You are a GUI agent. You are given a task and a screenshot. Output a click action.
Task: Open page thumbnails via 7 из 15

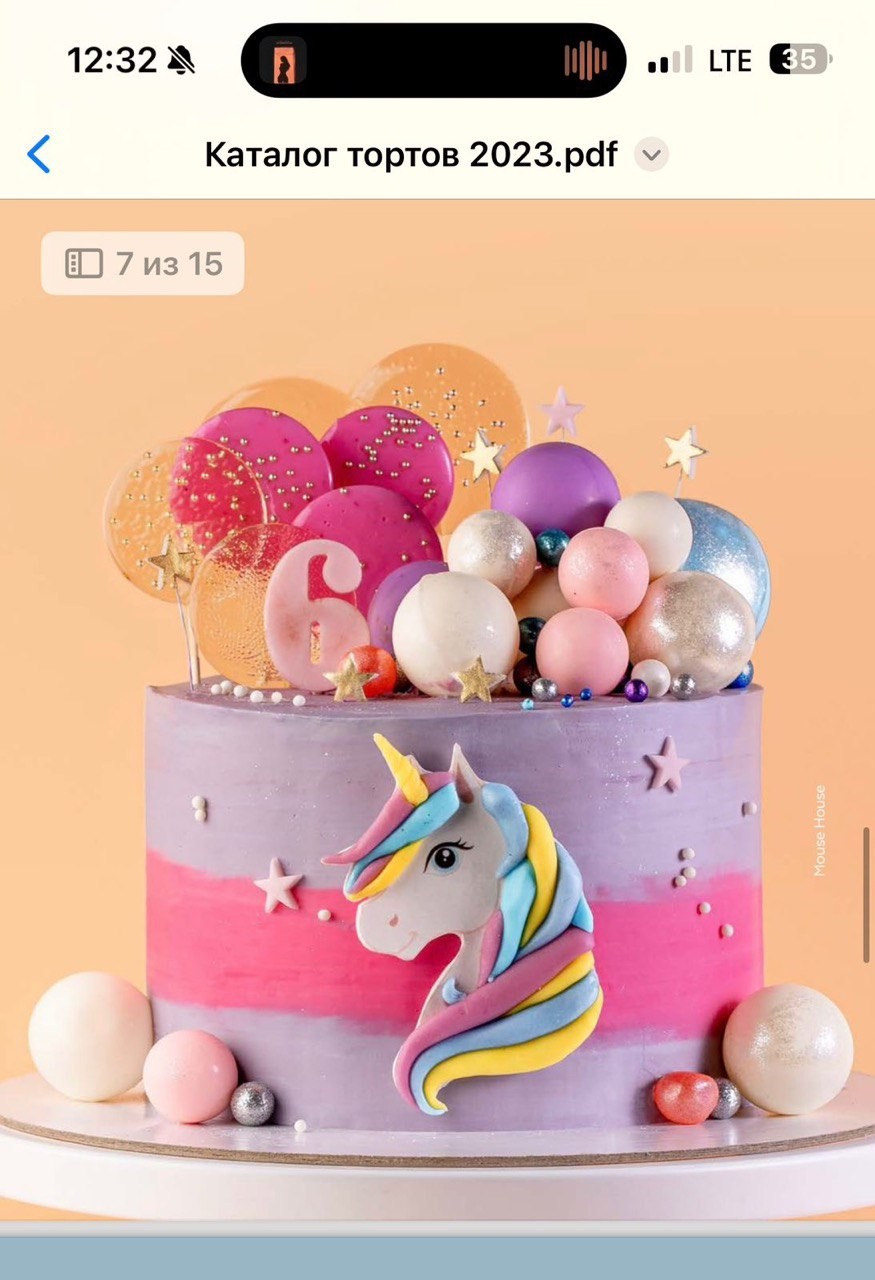point(143,264)
